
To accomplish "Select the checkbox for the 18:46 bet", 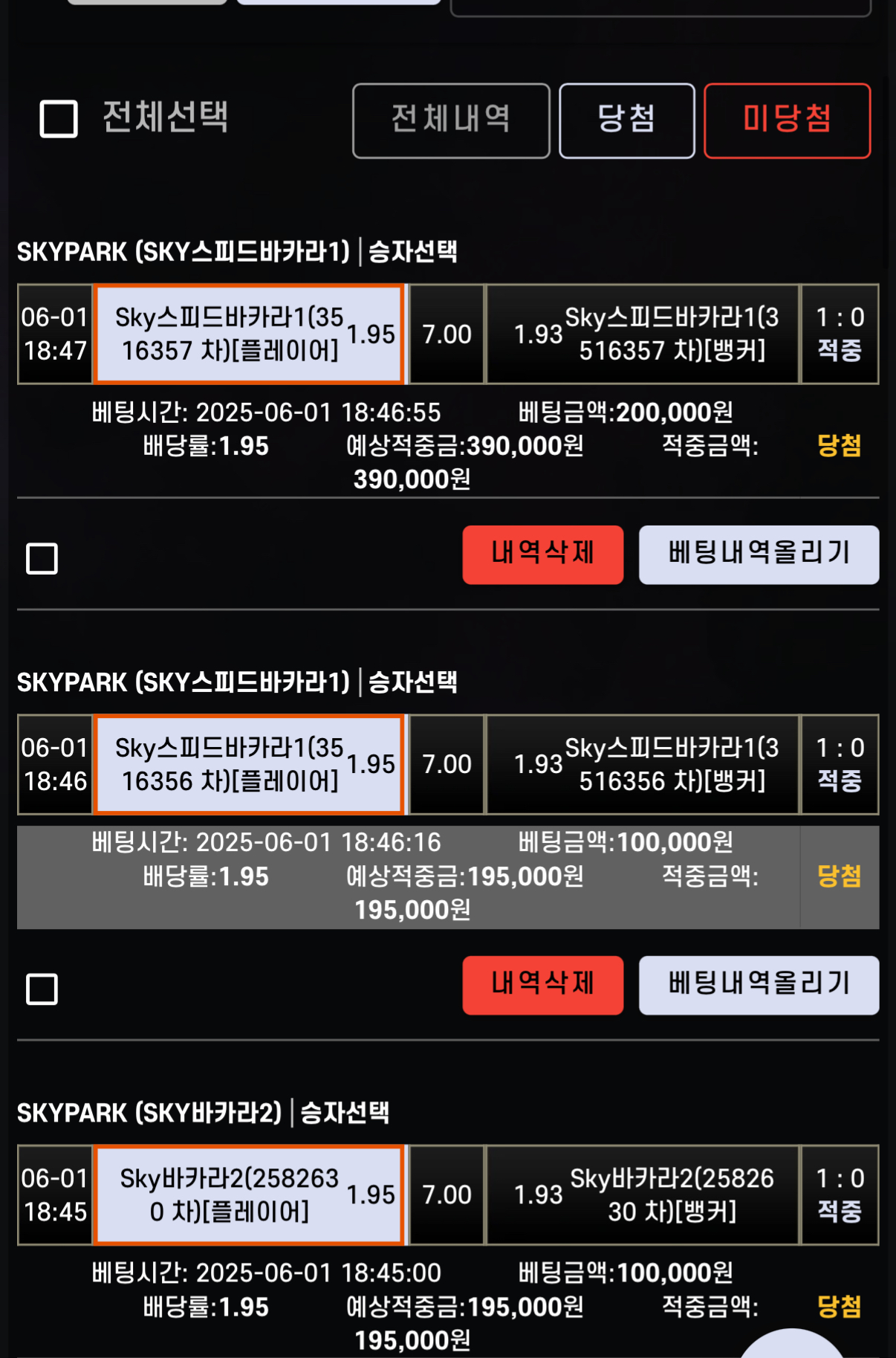I will point(42,989).
